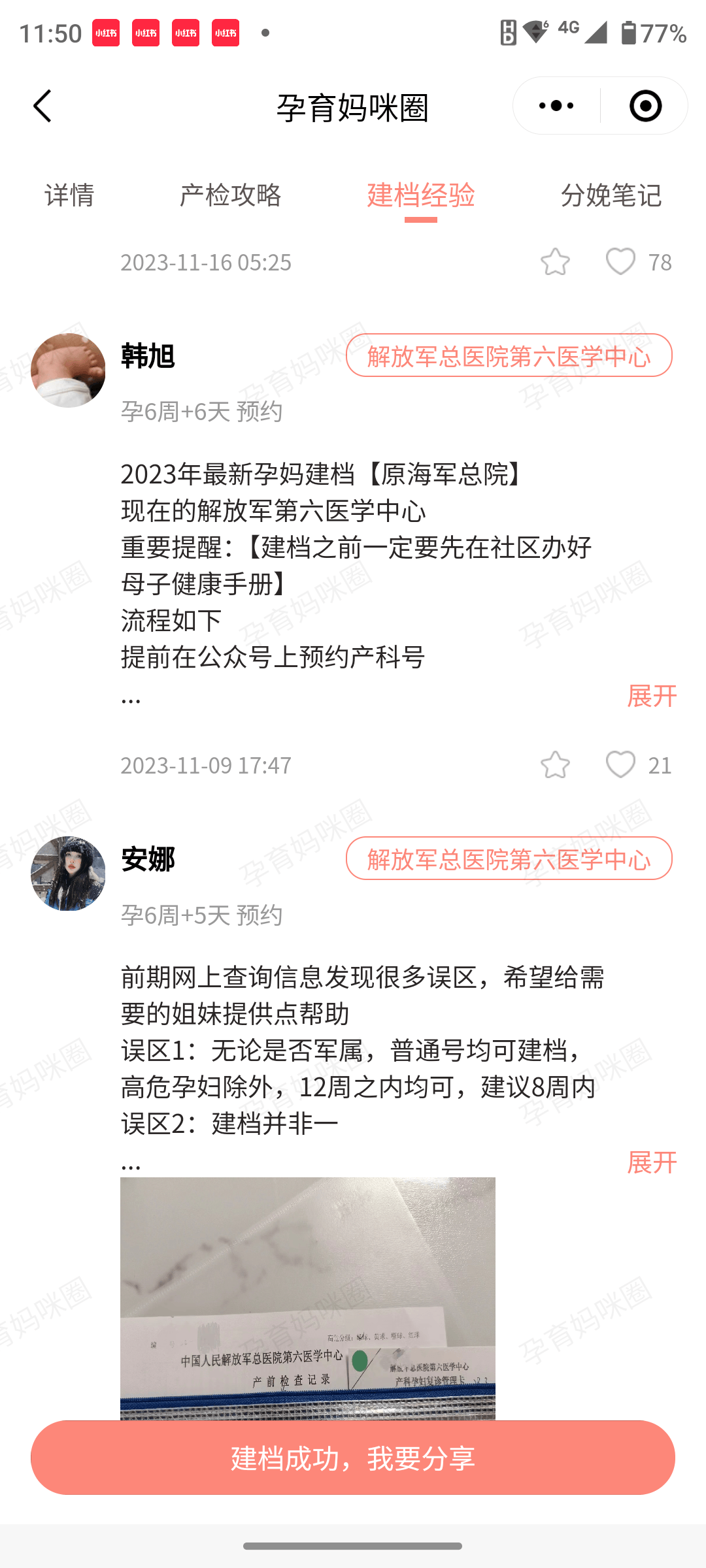706x1568 pixels.
Task: Expand 安娜's full post with 展开
Action: [x=652, y=1162]
